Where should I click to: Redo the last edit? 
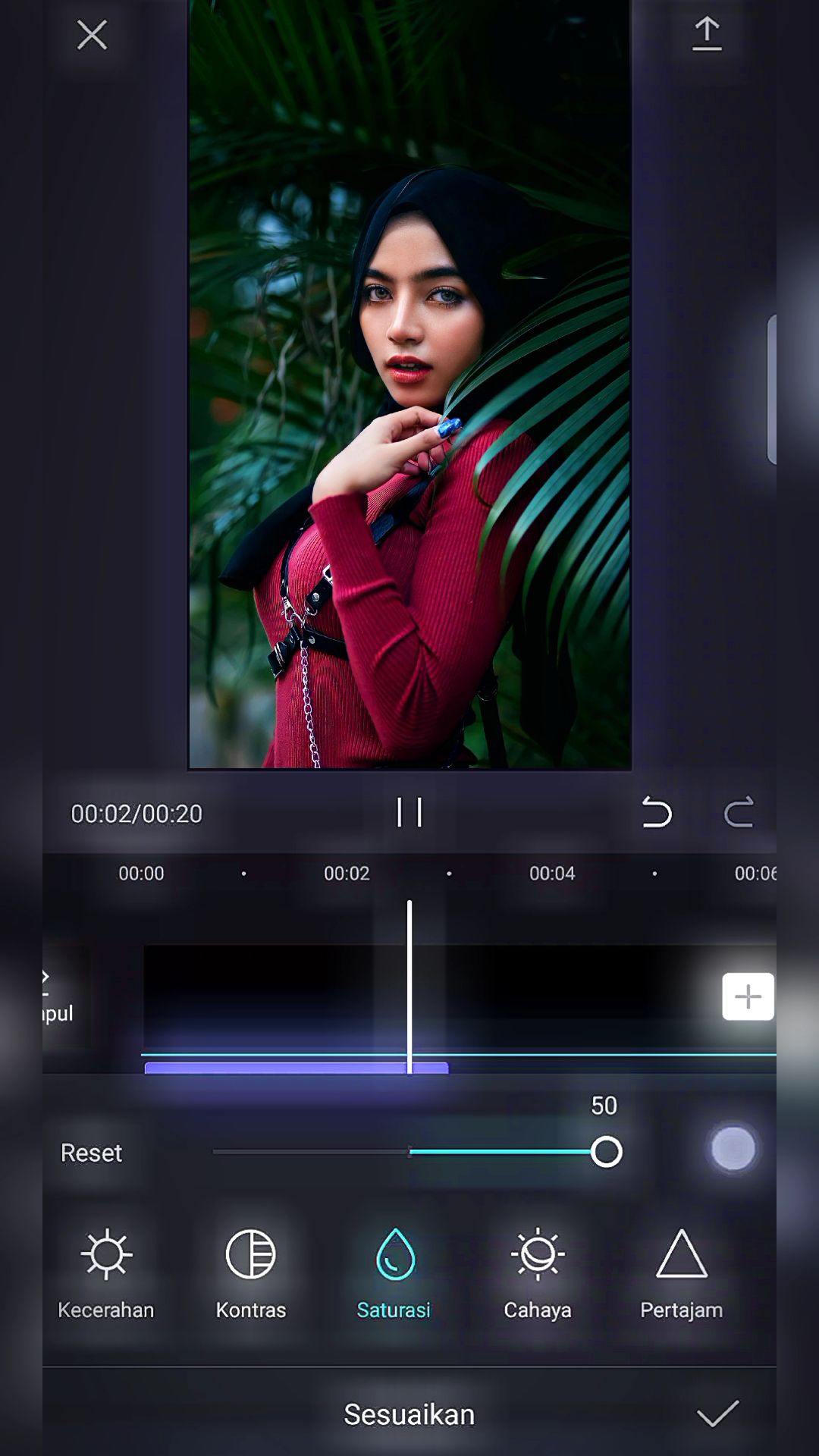pyautogui.click(x=739, y=812)
